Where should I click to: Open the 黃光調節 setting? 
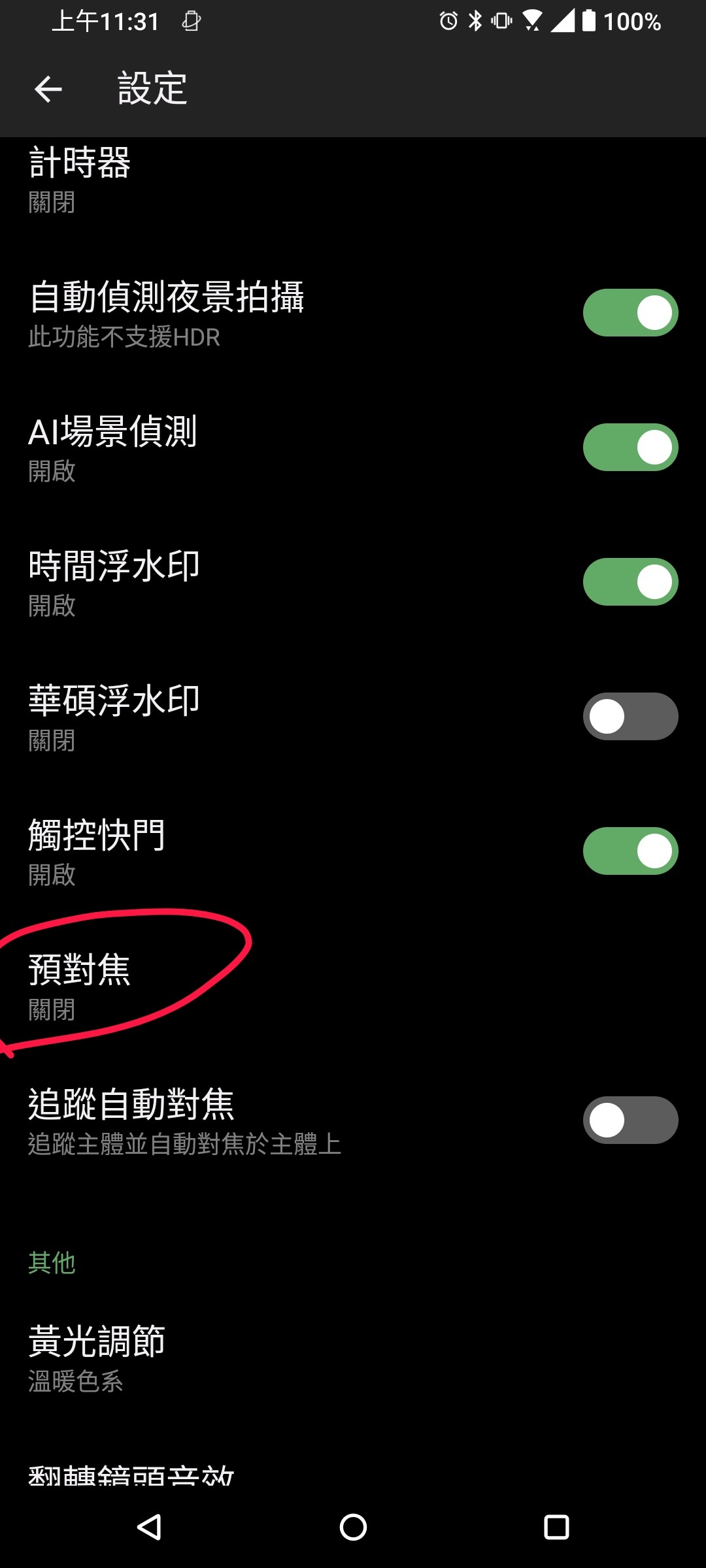[353, 1358]
